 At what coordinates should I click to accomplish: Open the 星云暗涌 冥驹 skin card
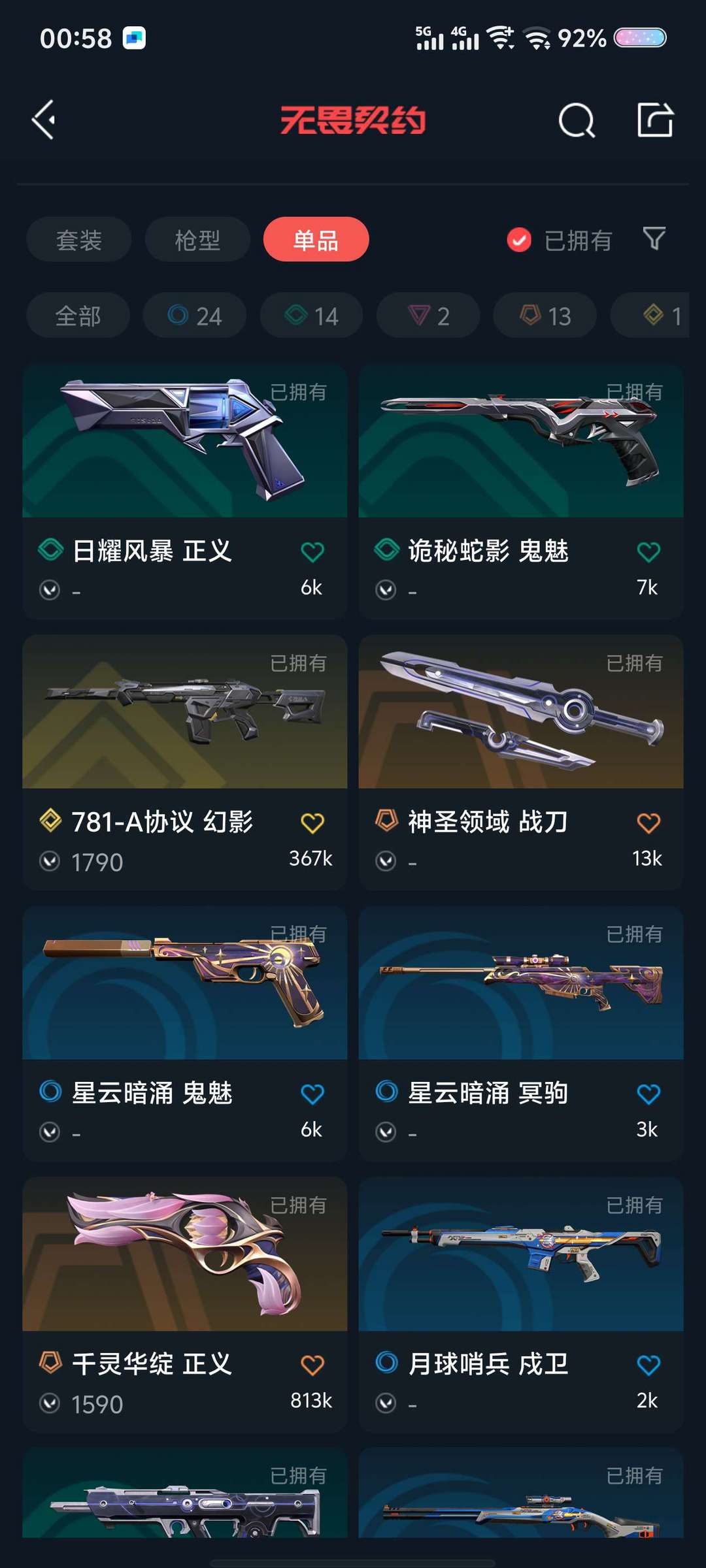coord(521,1034)
